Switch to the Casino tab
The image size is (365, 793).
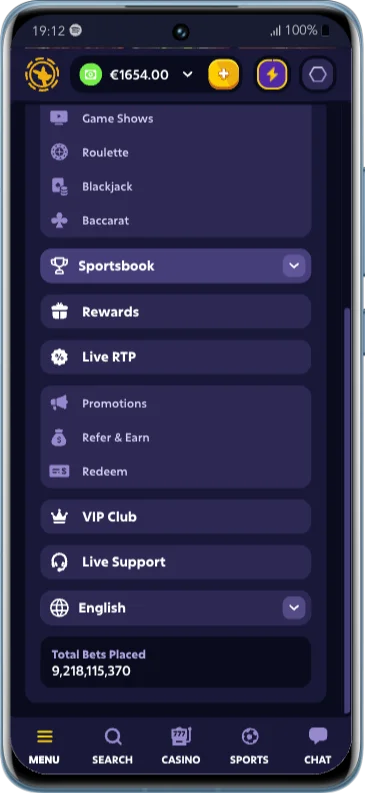coord(180,746)
